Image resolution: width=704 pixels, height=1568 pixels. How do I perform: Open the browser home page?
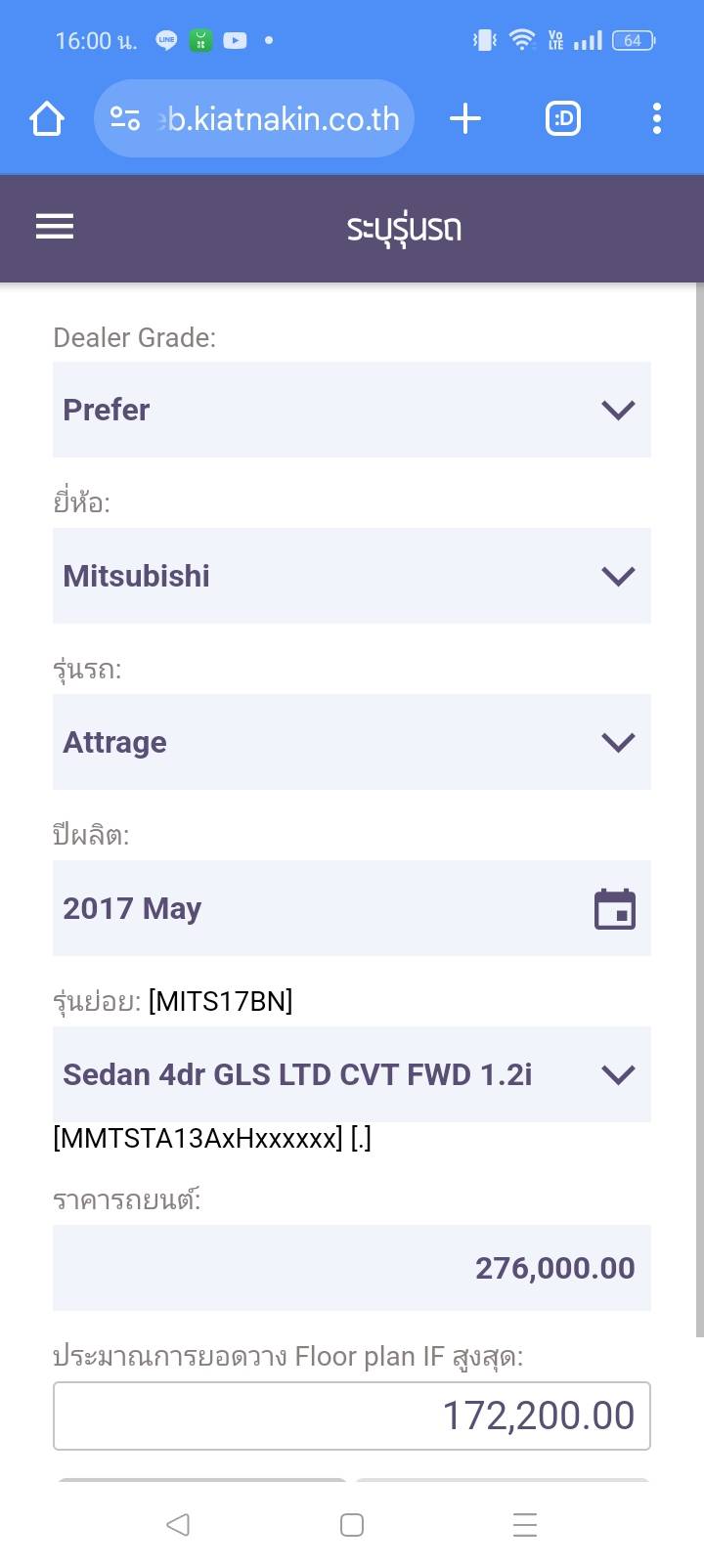tap(46, 119)
